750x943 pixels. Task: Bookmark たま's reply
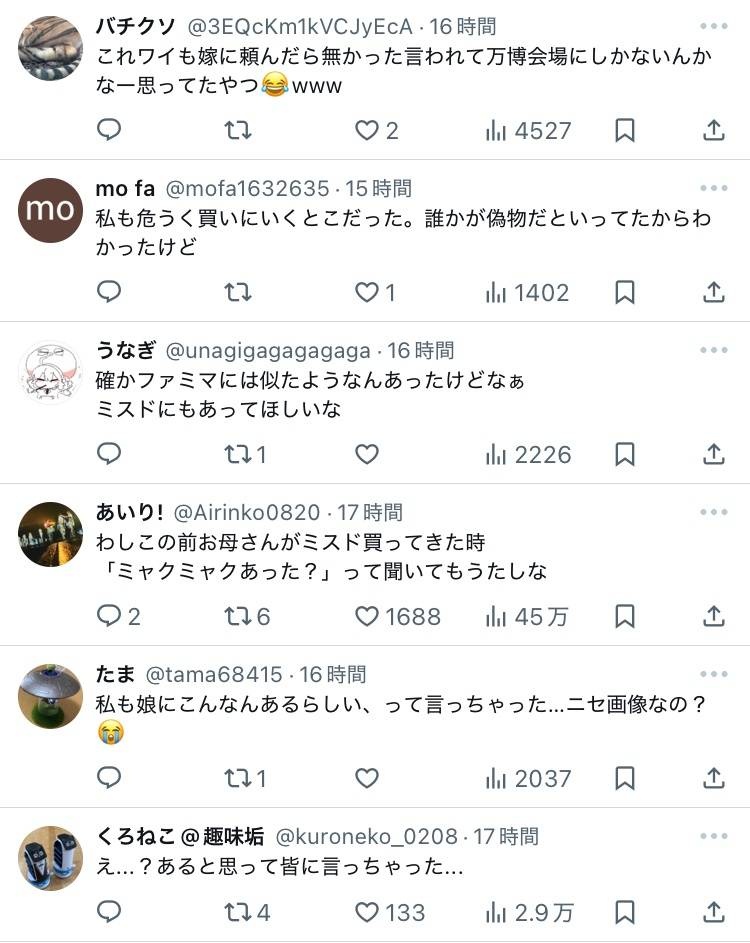[x=625, y=778]
